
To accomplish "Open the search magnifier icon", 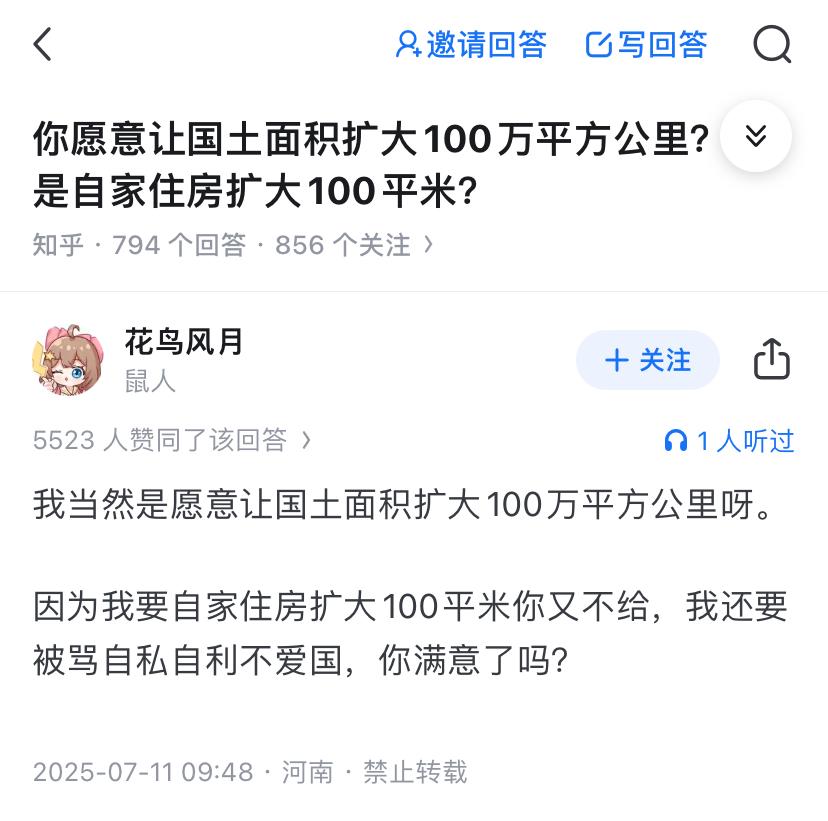I will point(771,45).
